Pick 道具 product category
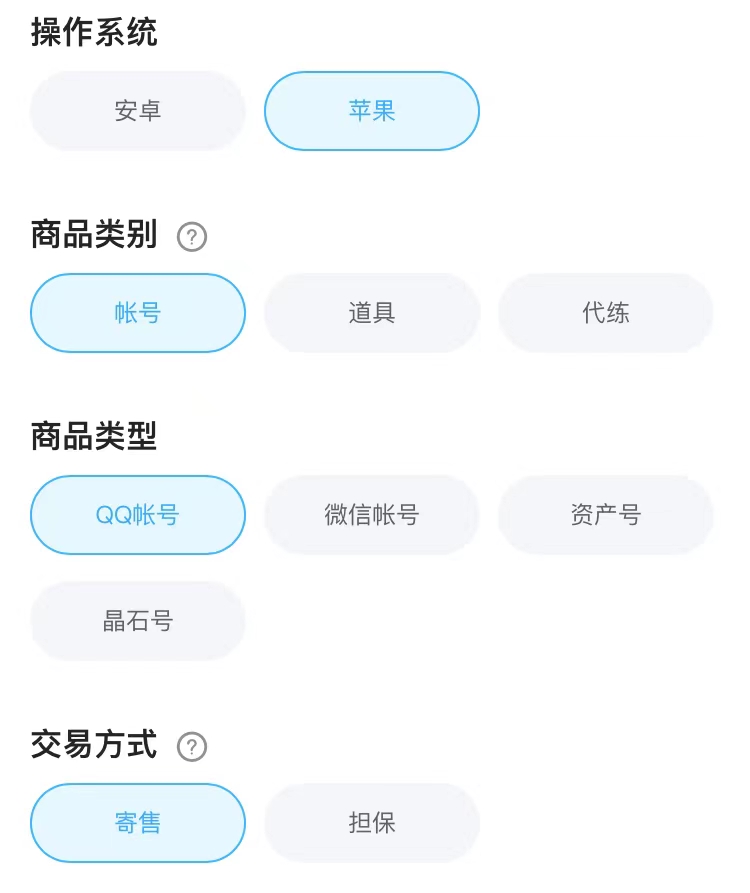The width and height of the screenshot is (750, 893). click(x=372, y=313)
